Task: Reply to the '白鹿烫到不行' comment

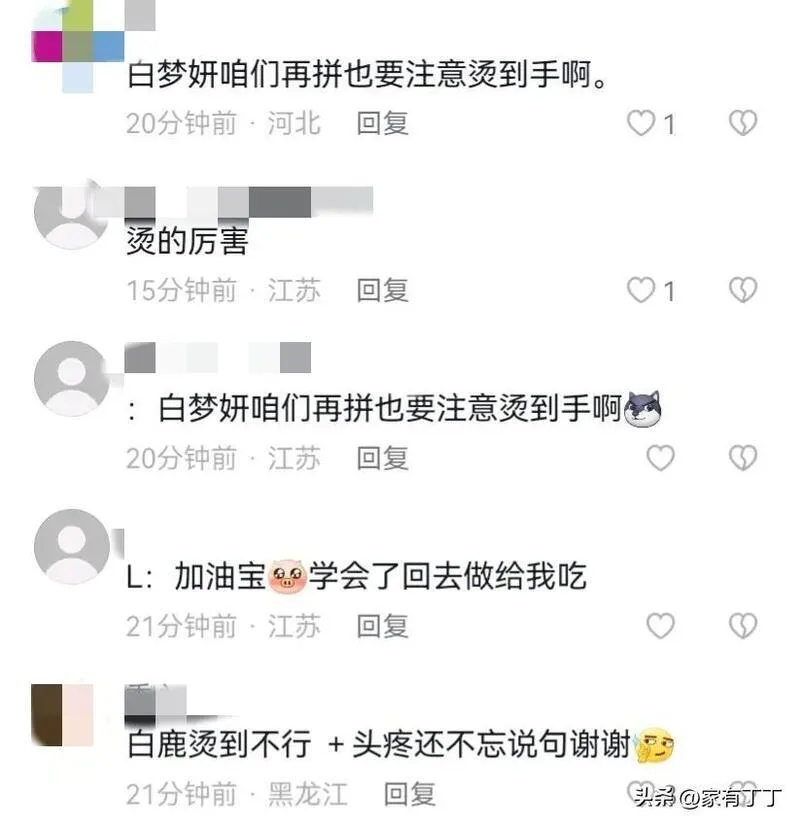Action: point(410,795)
